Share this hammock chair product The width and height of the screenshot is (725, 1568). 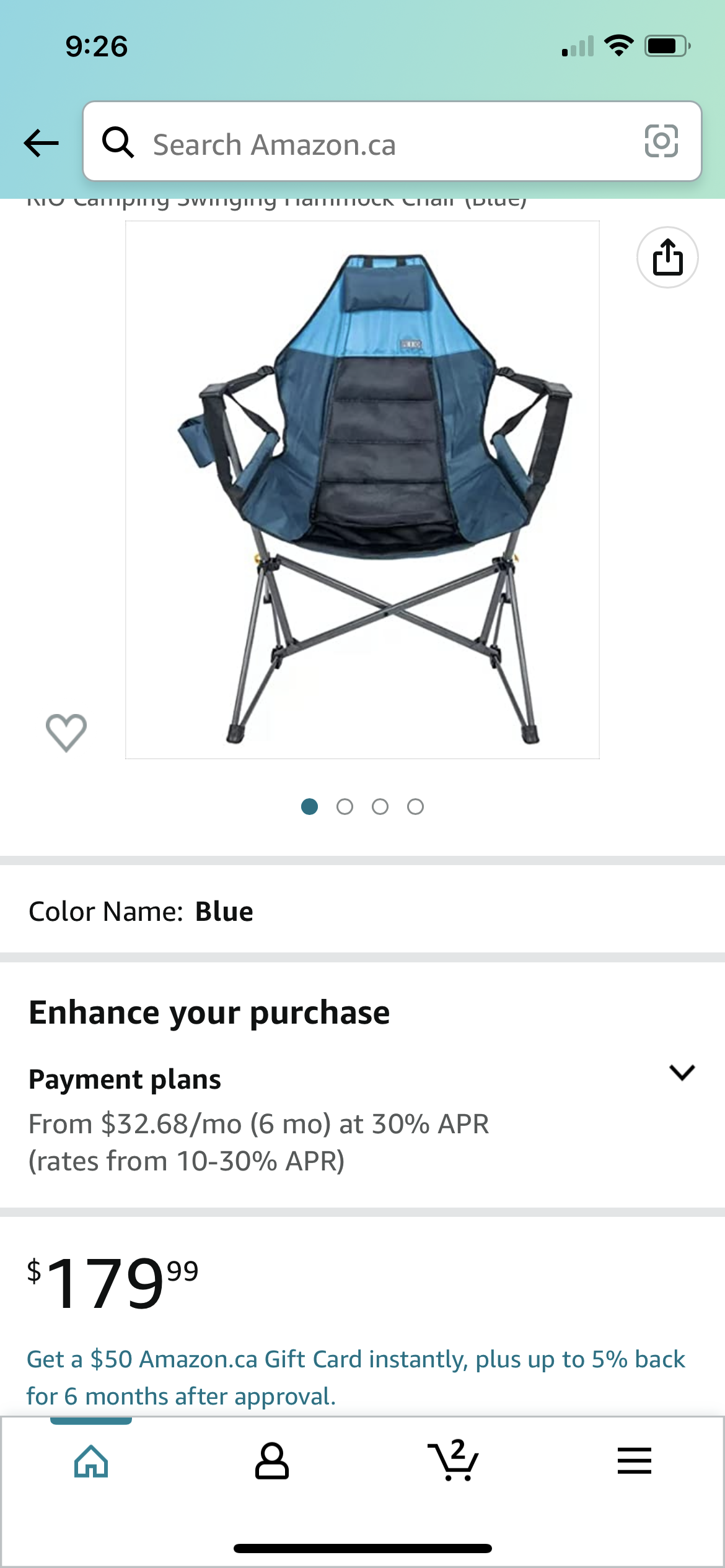point(667,257)
